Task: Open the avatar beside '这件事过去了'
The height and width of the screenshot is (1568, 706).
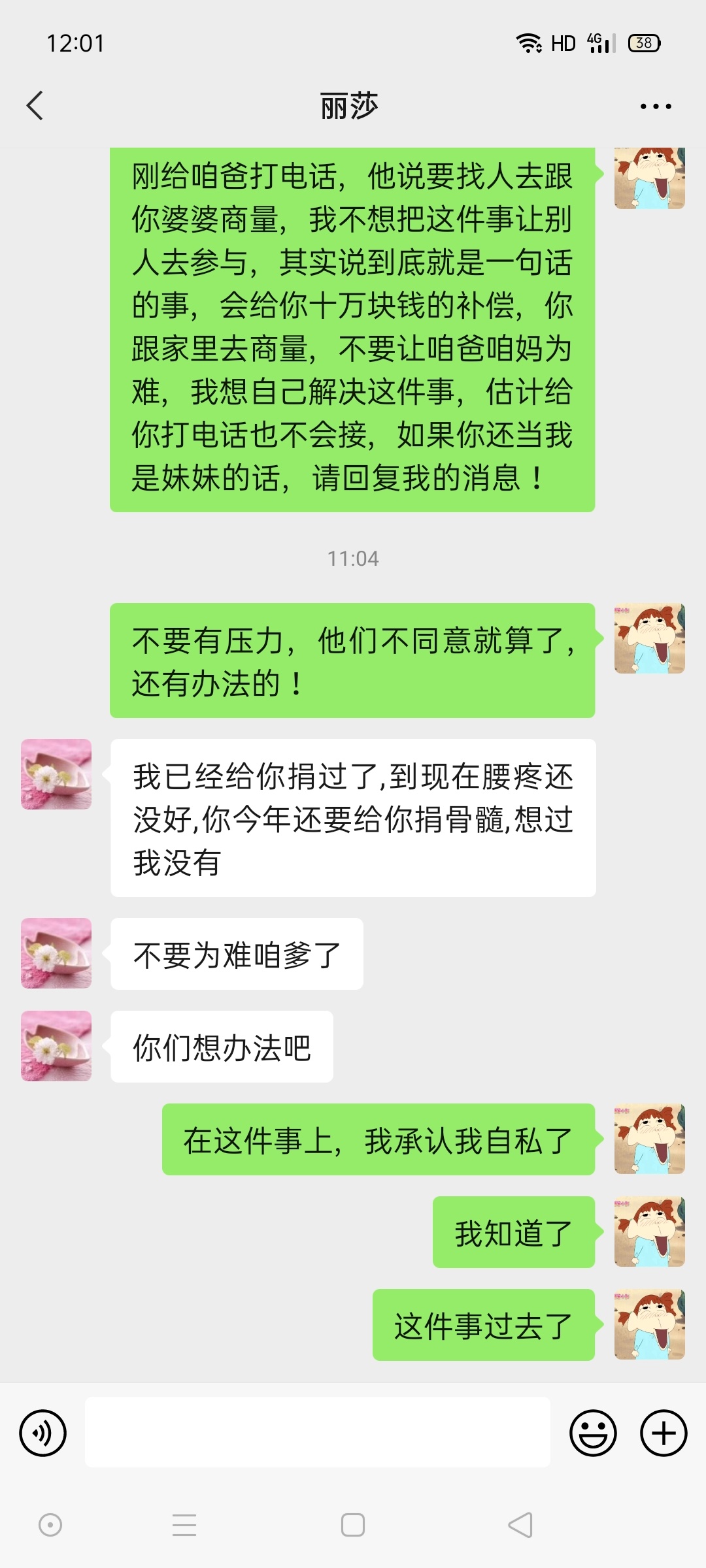Action: (649, 1324)
